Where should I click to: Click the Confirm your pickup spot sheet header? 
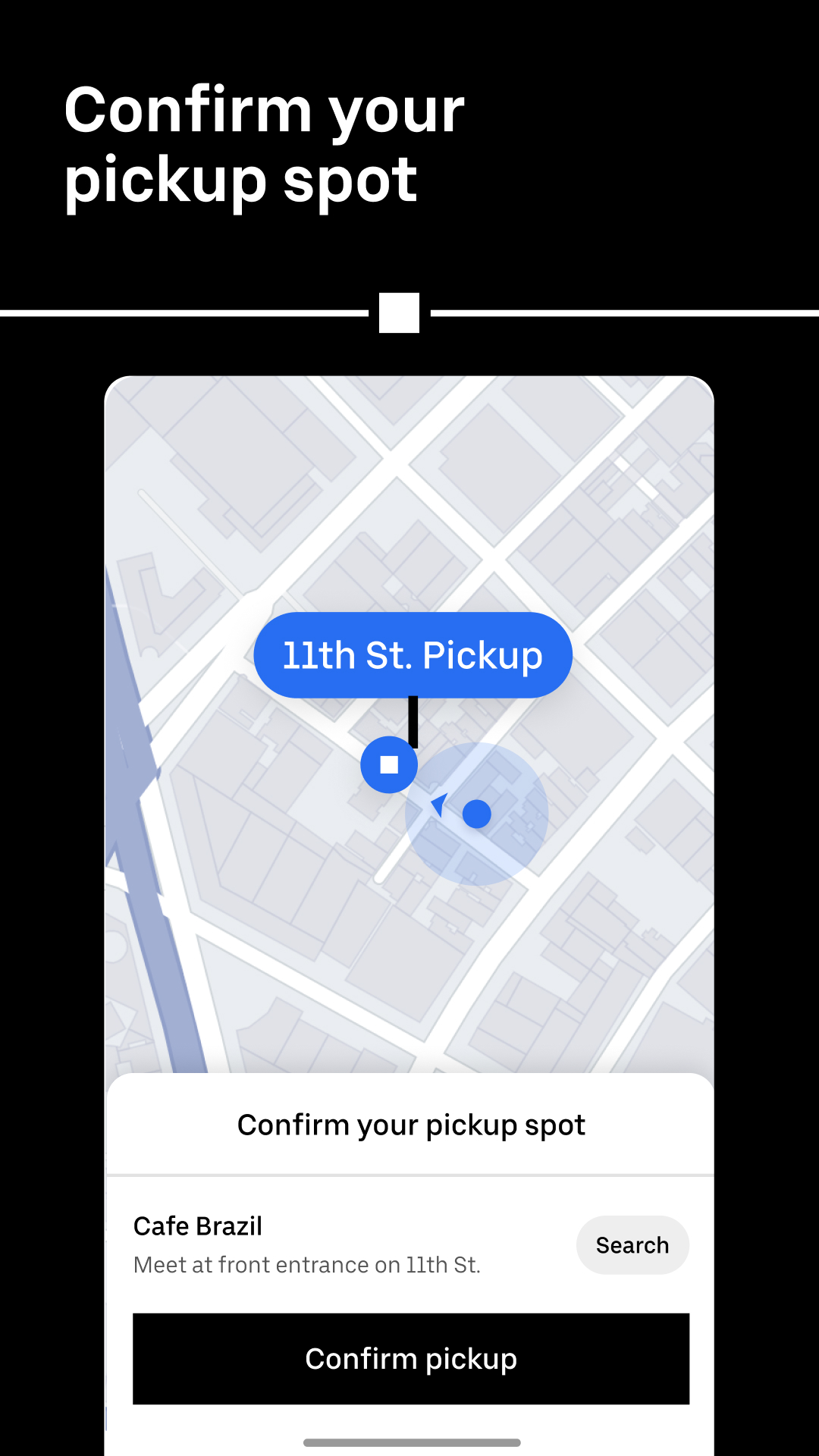click(x=411, y=1125)
